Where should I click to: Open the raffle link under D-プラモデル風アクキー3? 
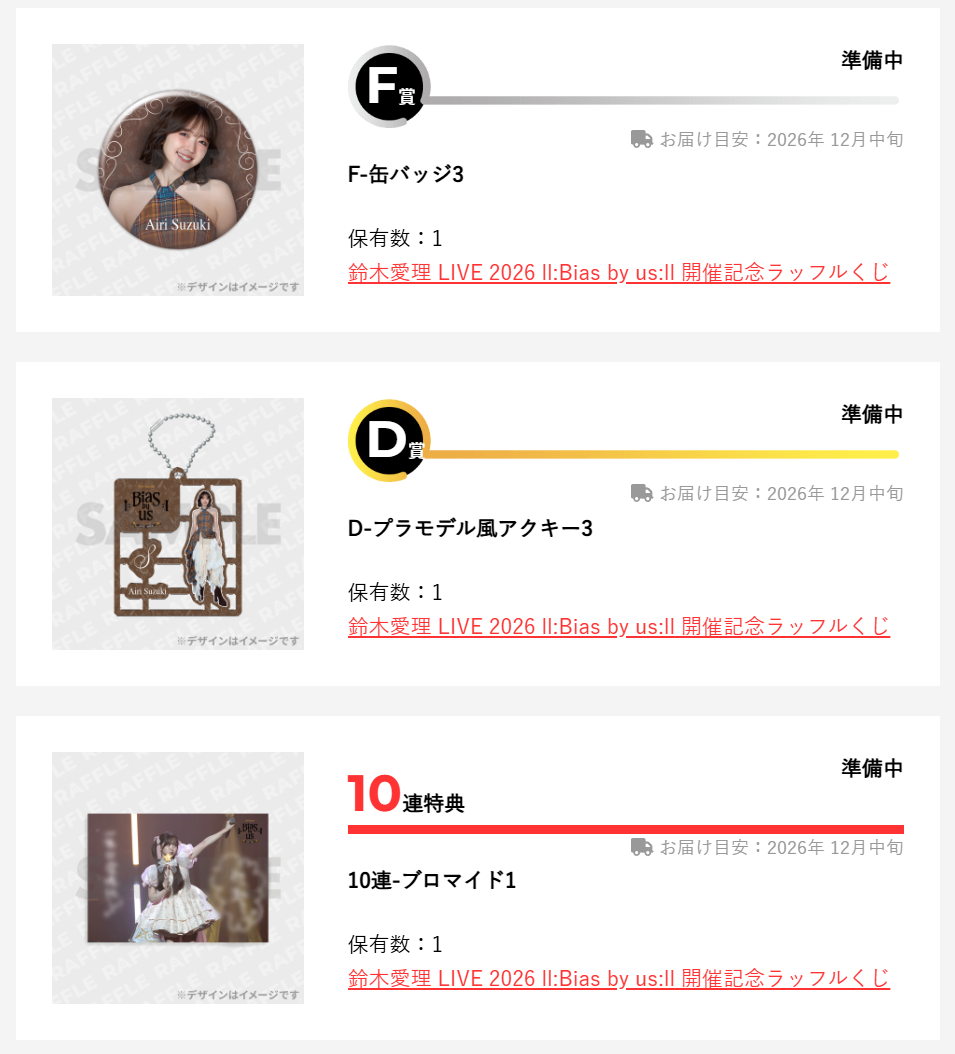click(x=619, y=626)
